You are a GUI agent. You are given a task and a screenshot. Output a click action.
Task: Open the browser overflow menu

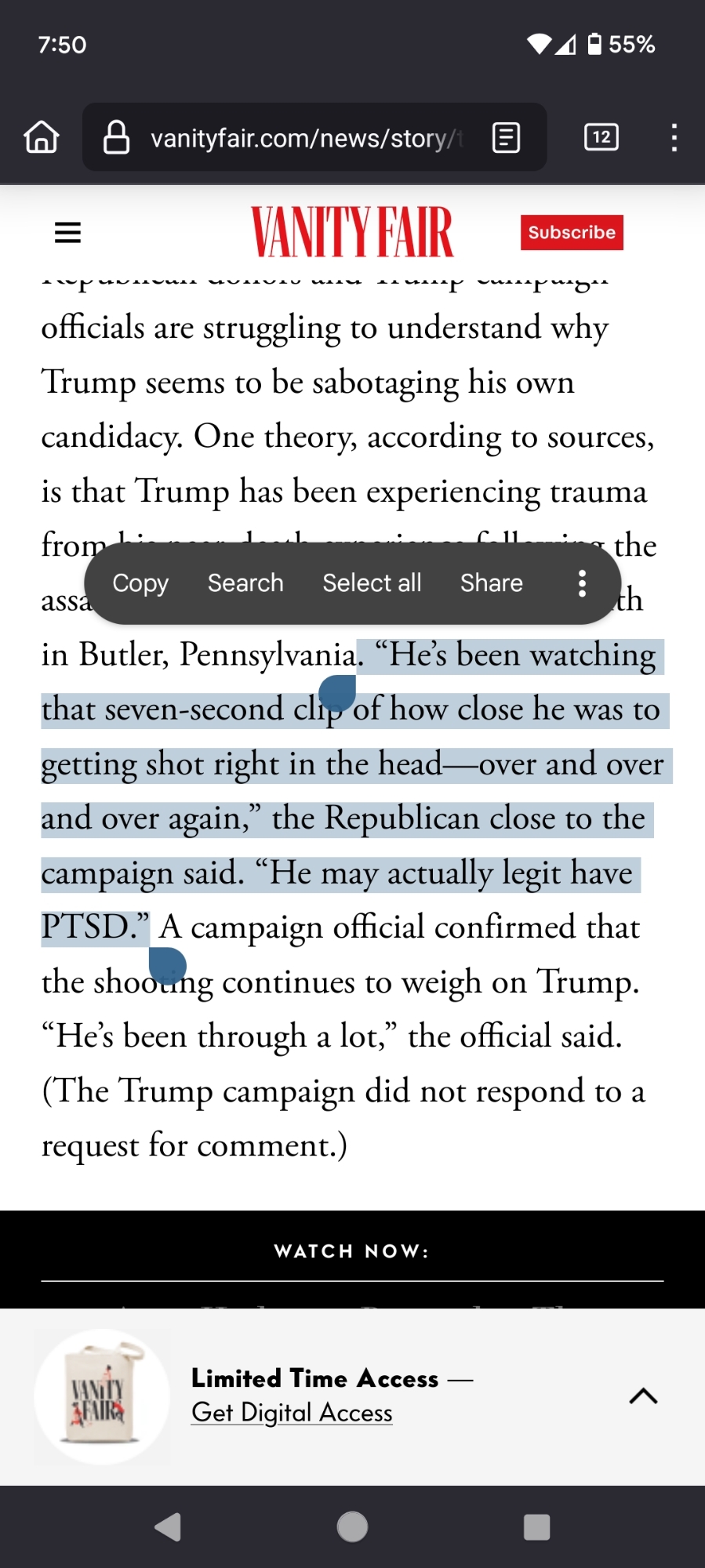click(674, 137)
